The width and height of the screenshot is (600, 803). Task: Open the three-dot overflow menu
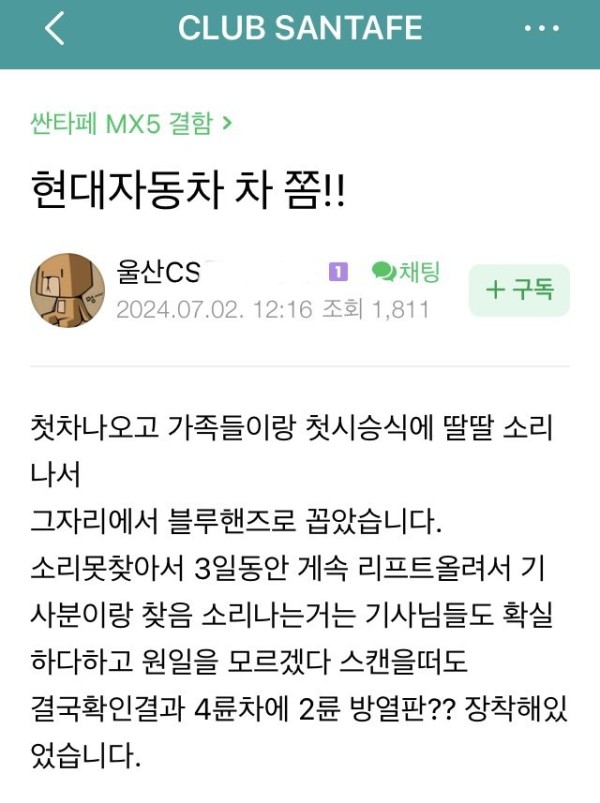(542, 29)
